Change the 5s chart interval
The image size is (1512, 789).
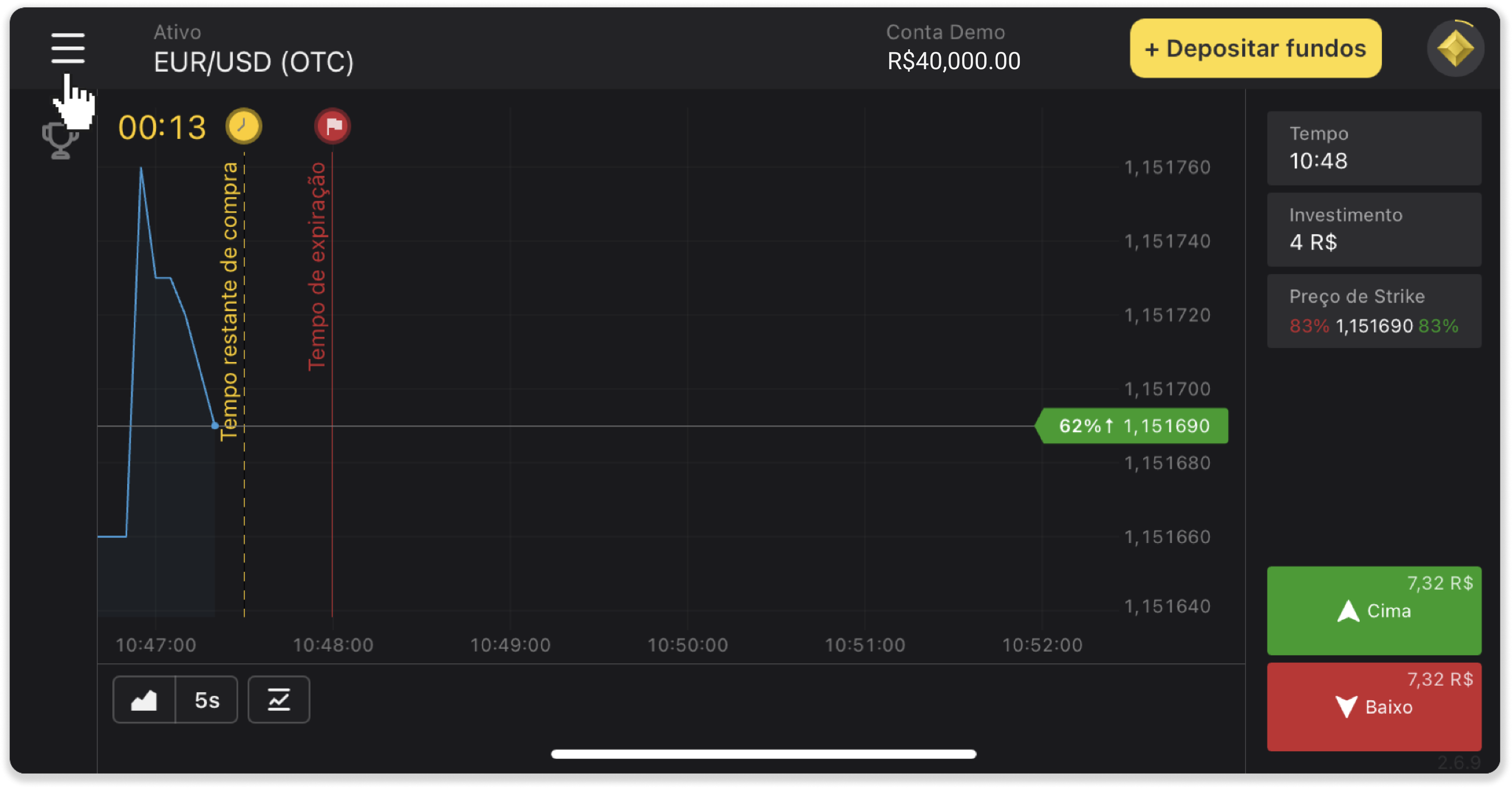pyautogui.click(x=207, y=700)
